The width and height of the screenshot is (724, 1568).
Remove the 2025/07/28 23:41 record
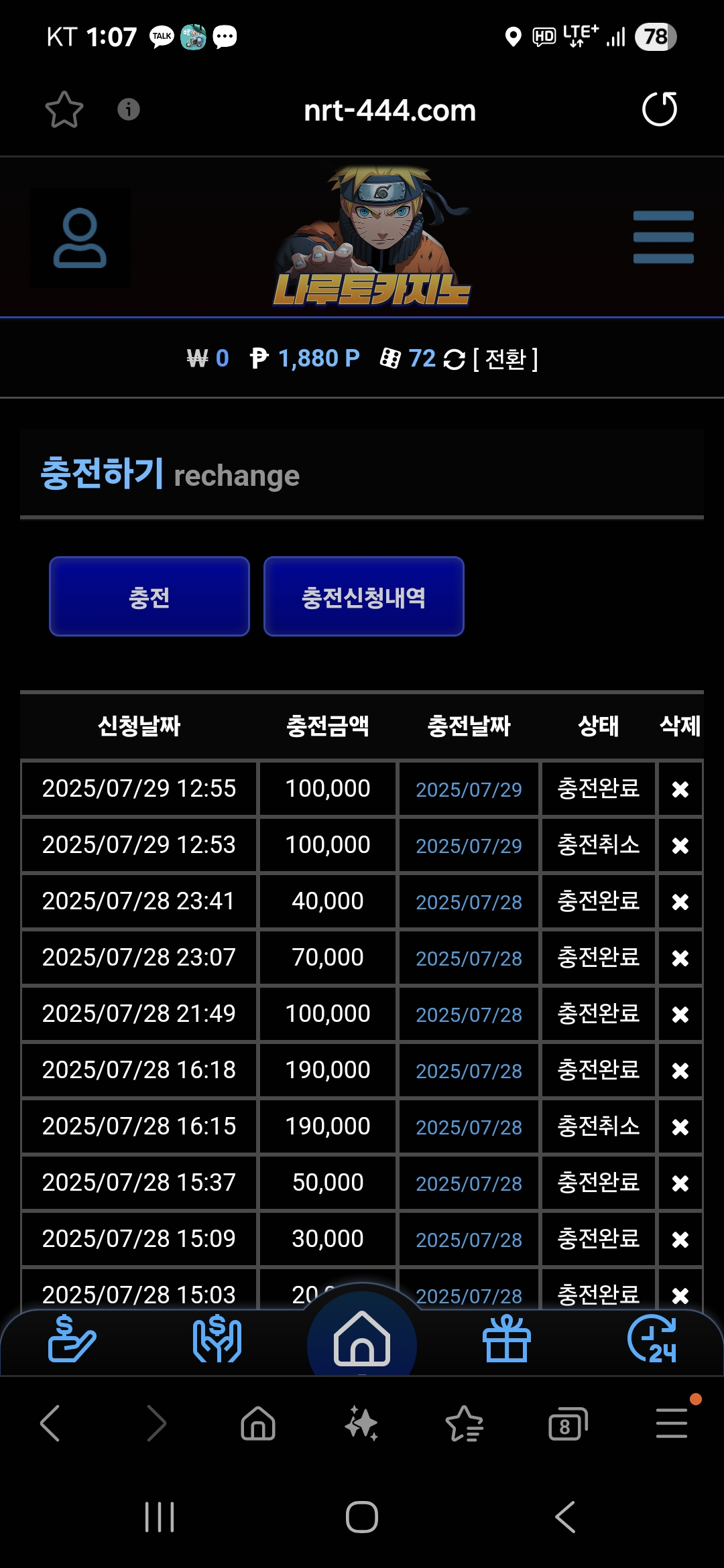pyautogui.click(x=680, y=902)
